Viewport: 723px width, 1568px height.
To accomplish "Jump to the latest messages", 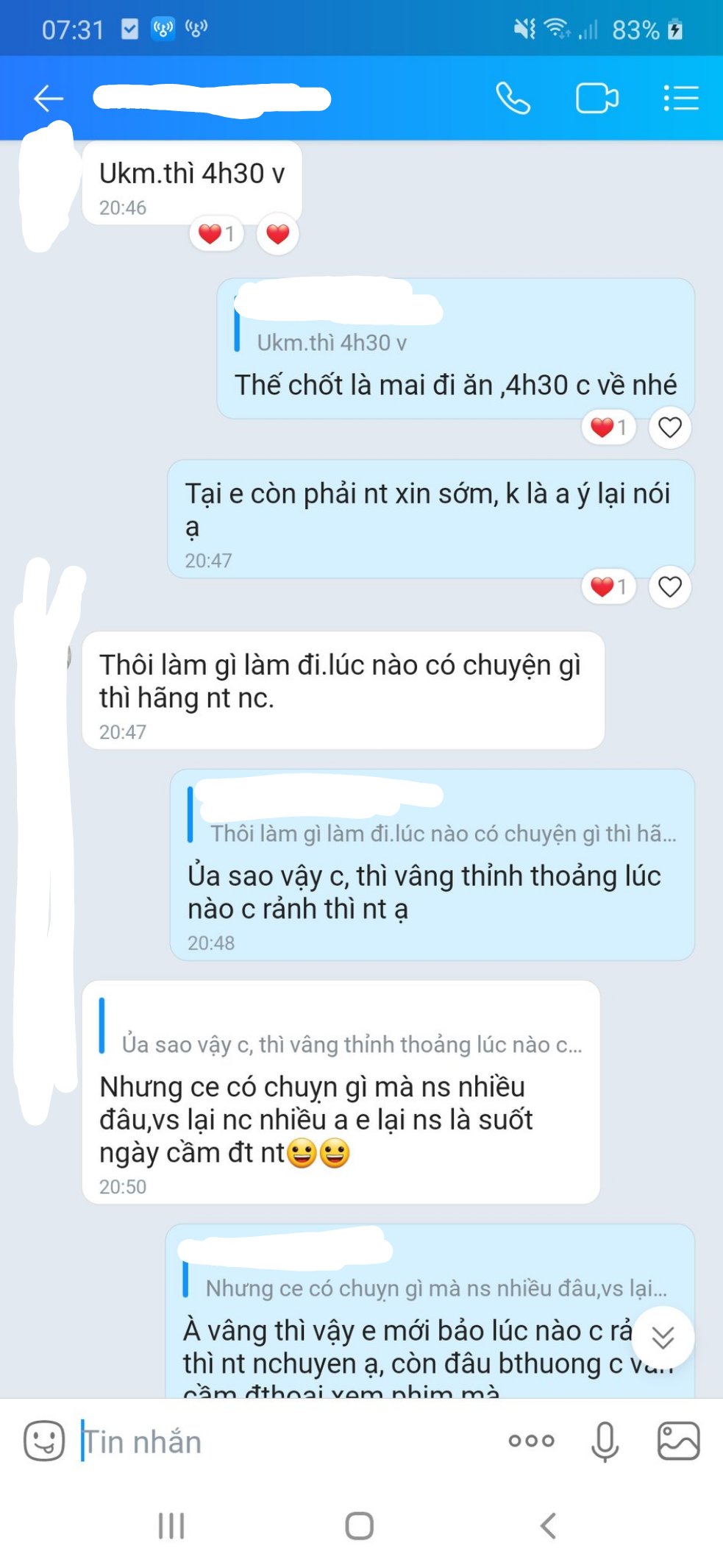I will tap(663, 1337).
